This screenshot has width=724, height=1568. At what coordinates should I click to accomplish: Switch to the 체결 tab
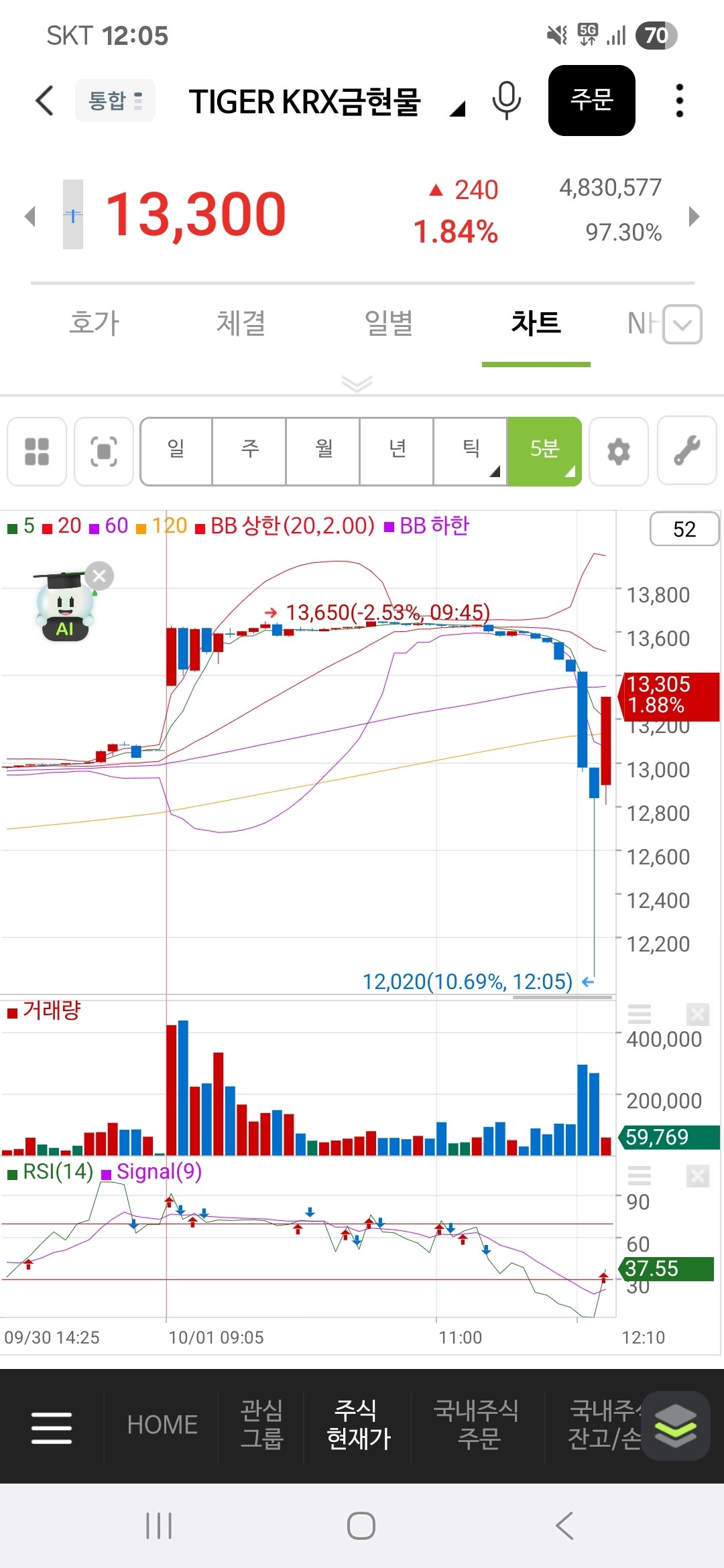pyautogui.click(x=241, y=323)
